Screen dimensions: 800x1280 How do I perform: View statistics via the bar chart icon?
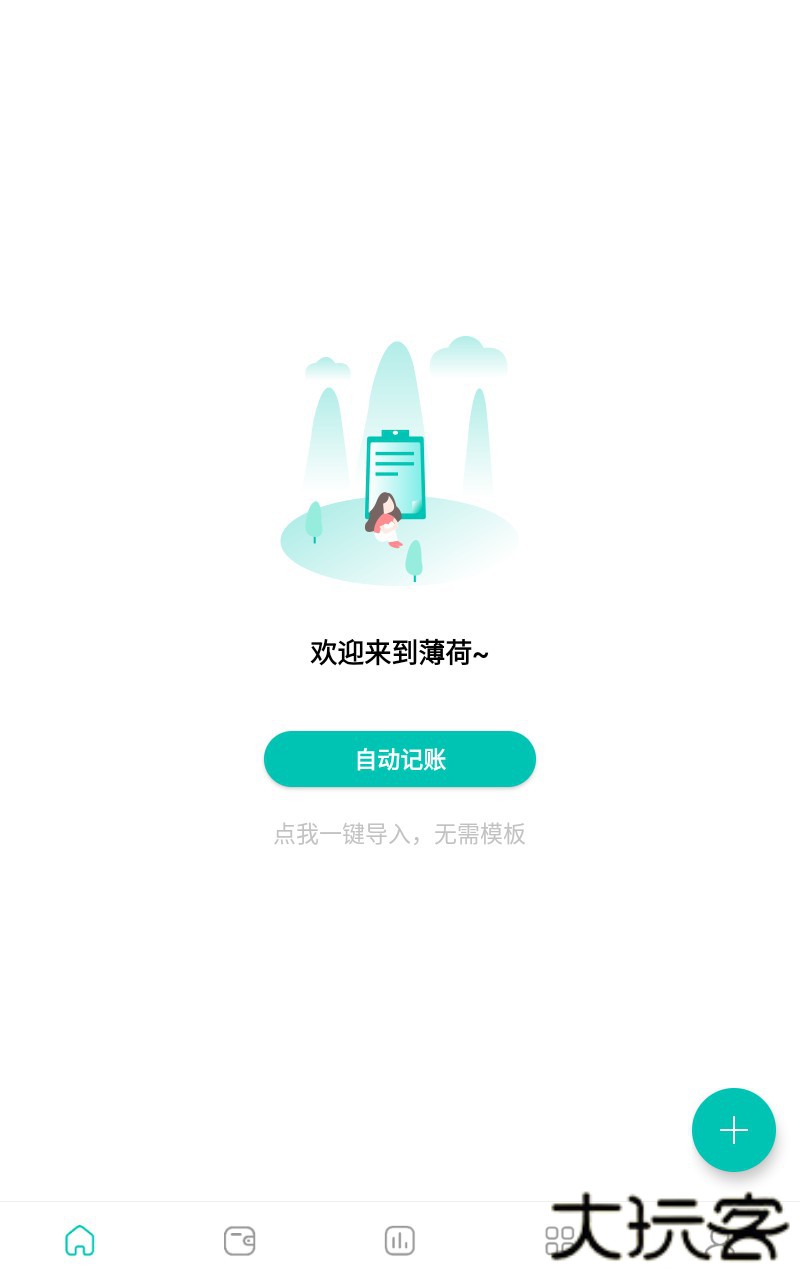click(x=400, y=1240)
